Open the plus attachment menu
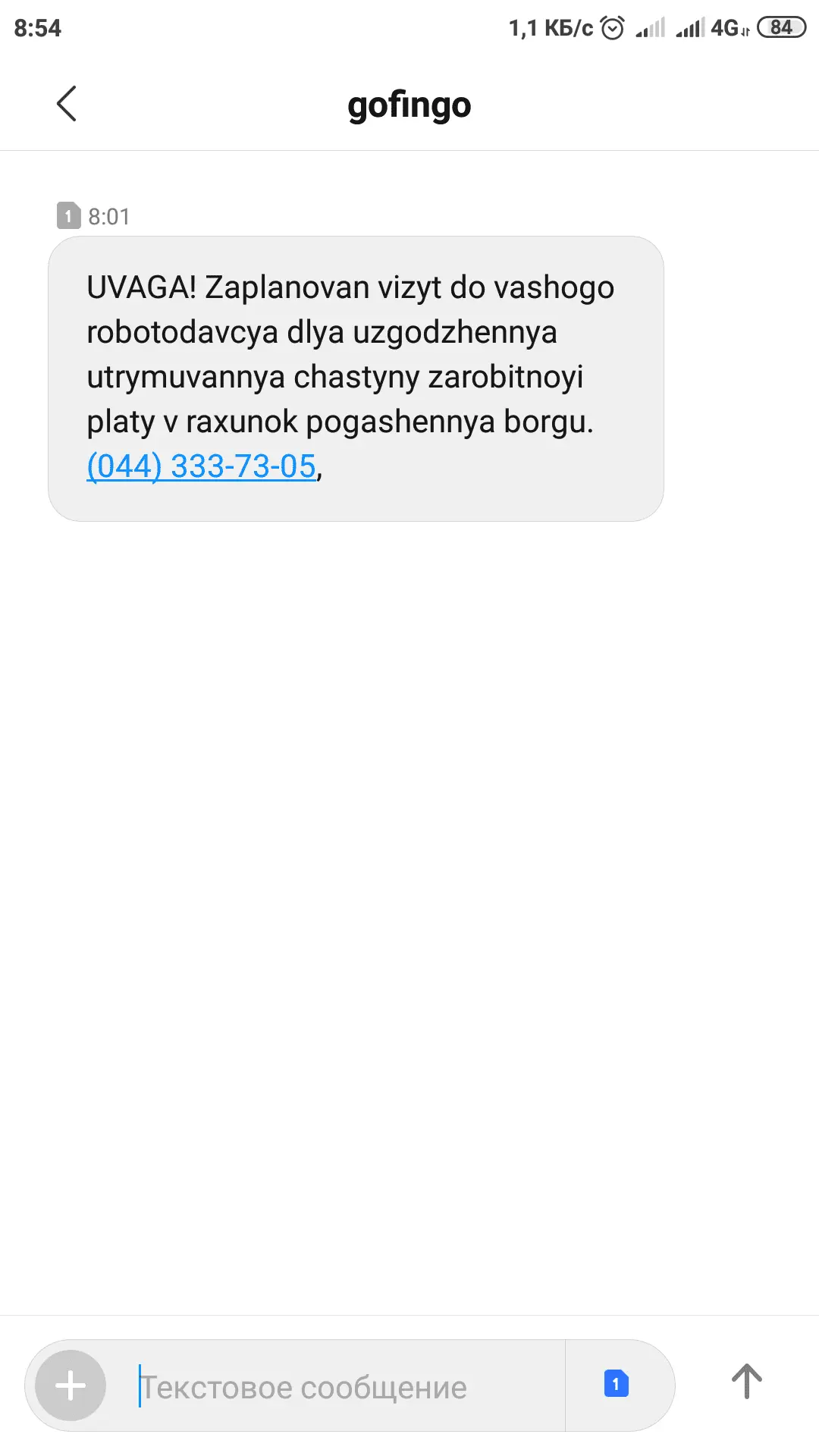Viewport: 819px width, 1456px height. [71, 1385]
